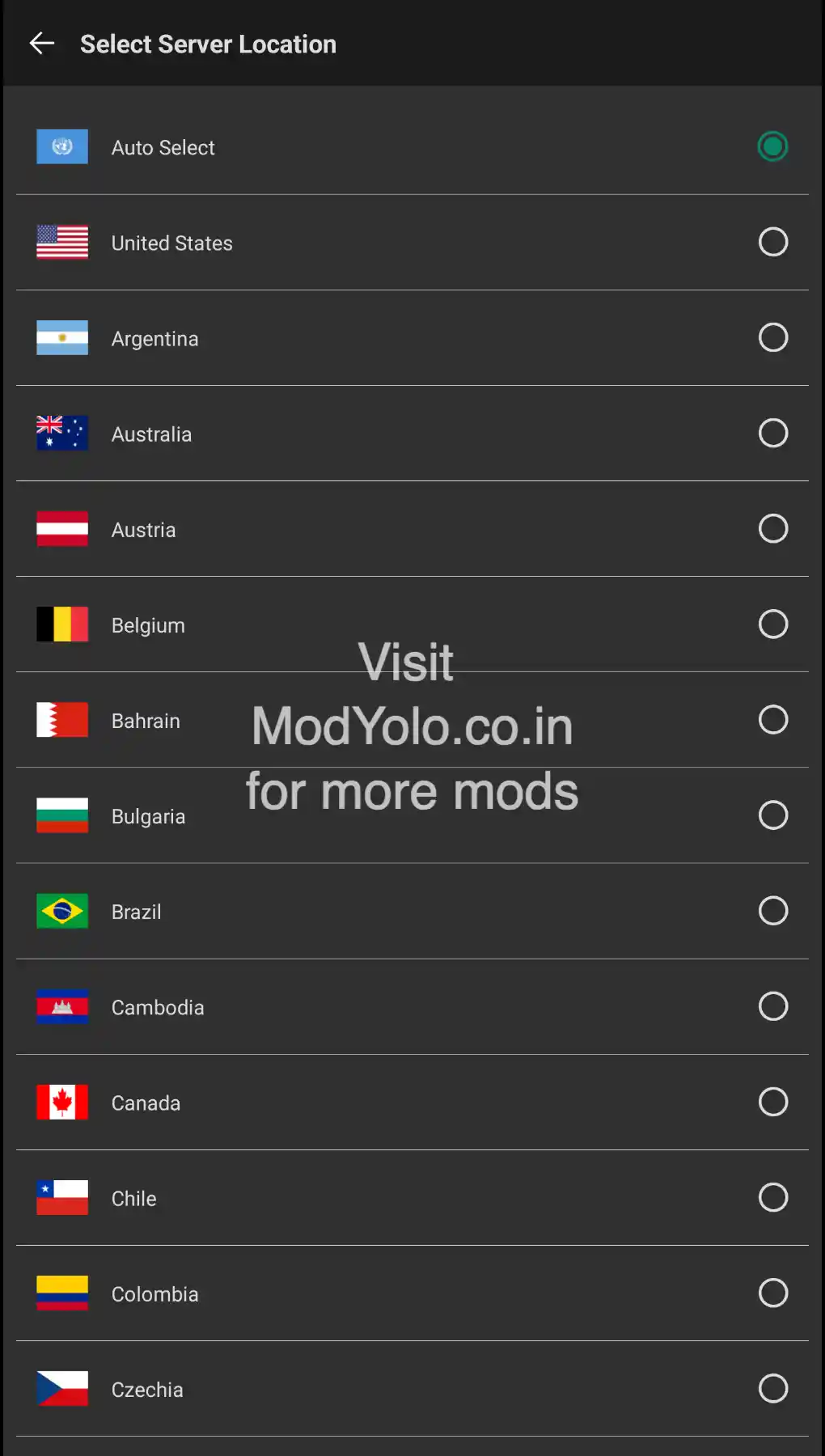Click the Canada flag icon

pos(61,1103)
